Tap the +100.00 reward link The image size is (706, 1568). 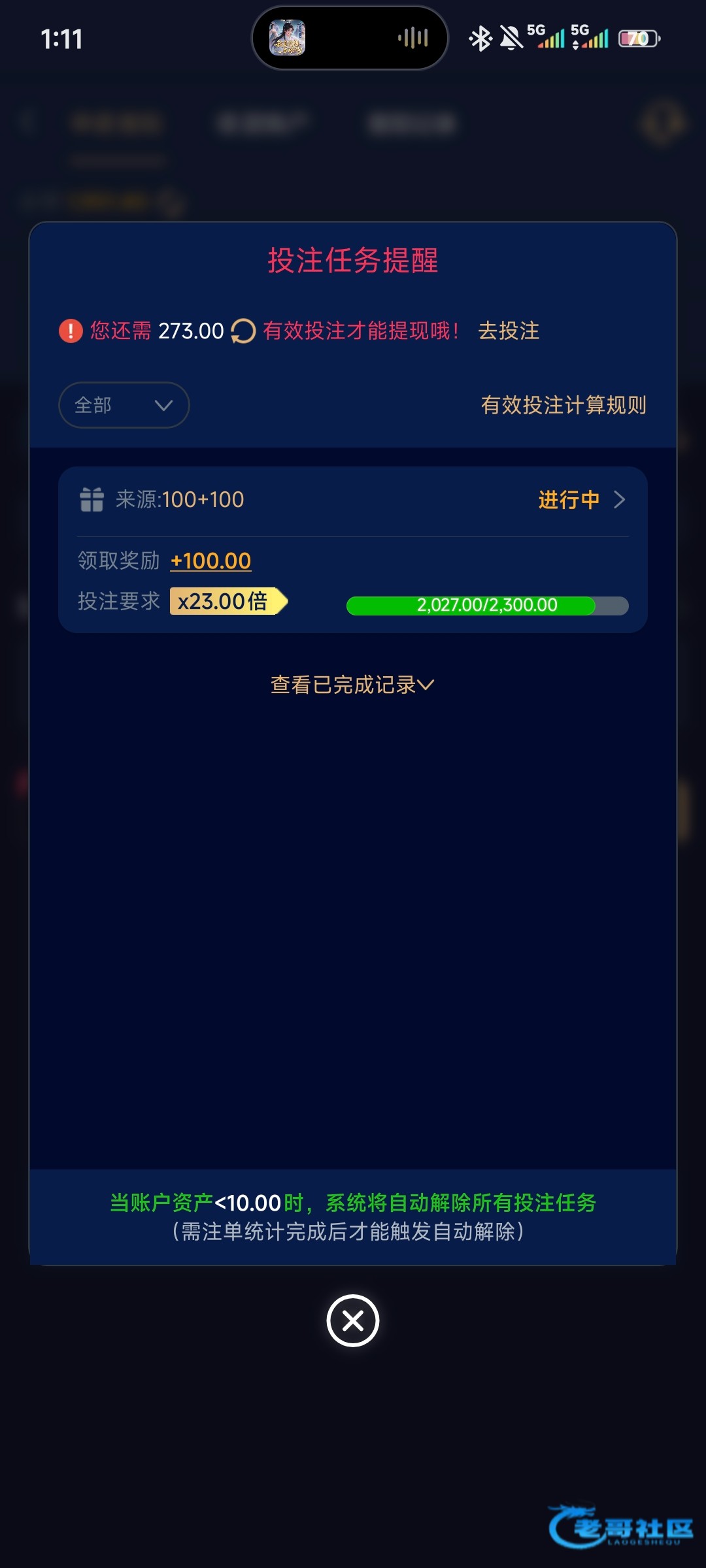click(x=210, y=561)
